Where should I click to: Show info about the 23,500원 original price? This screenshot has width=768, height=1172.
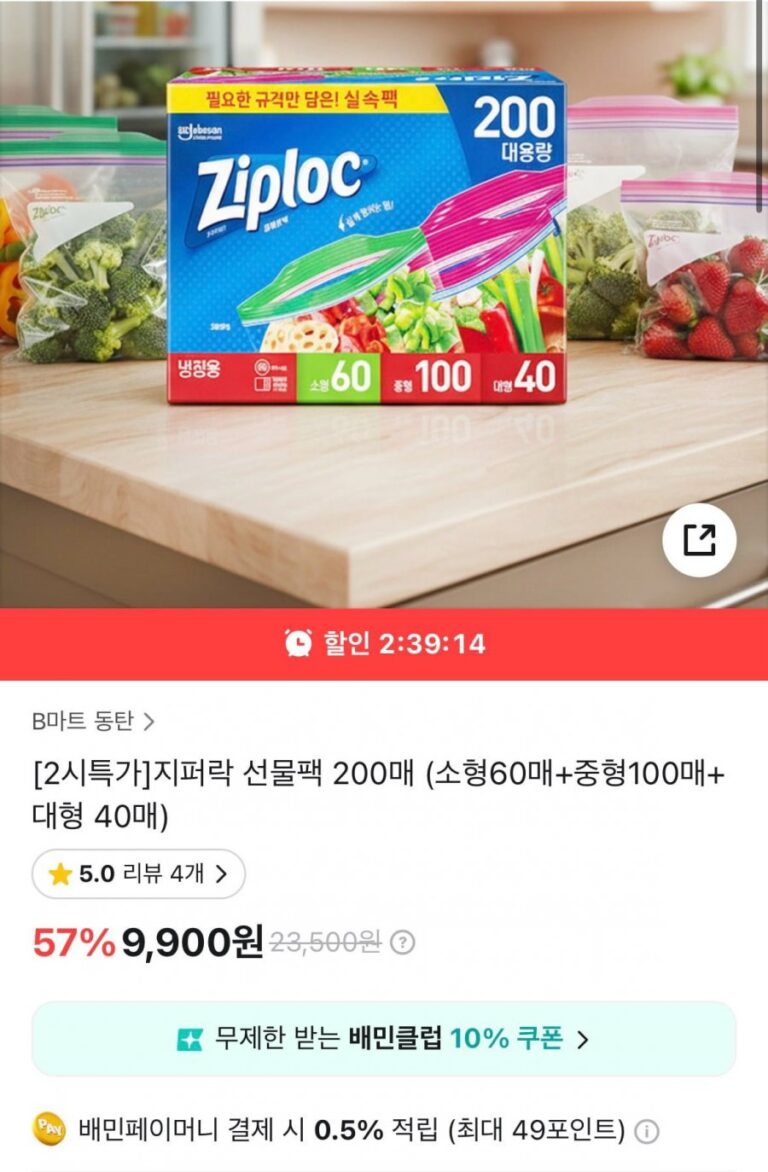402,942
